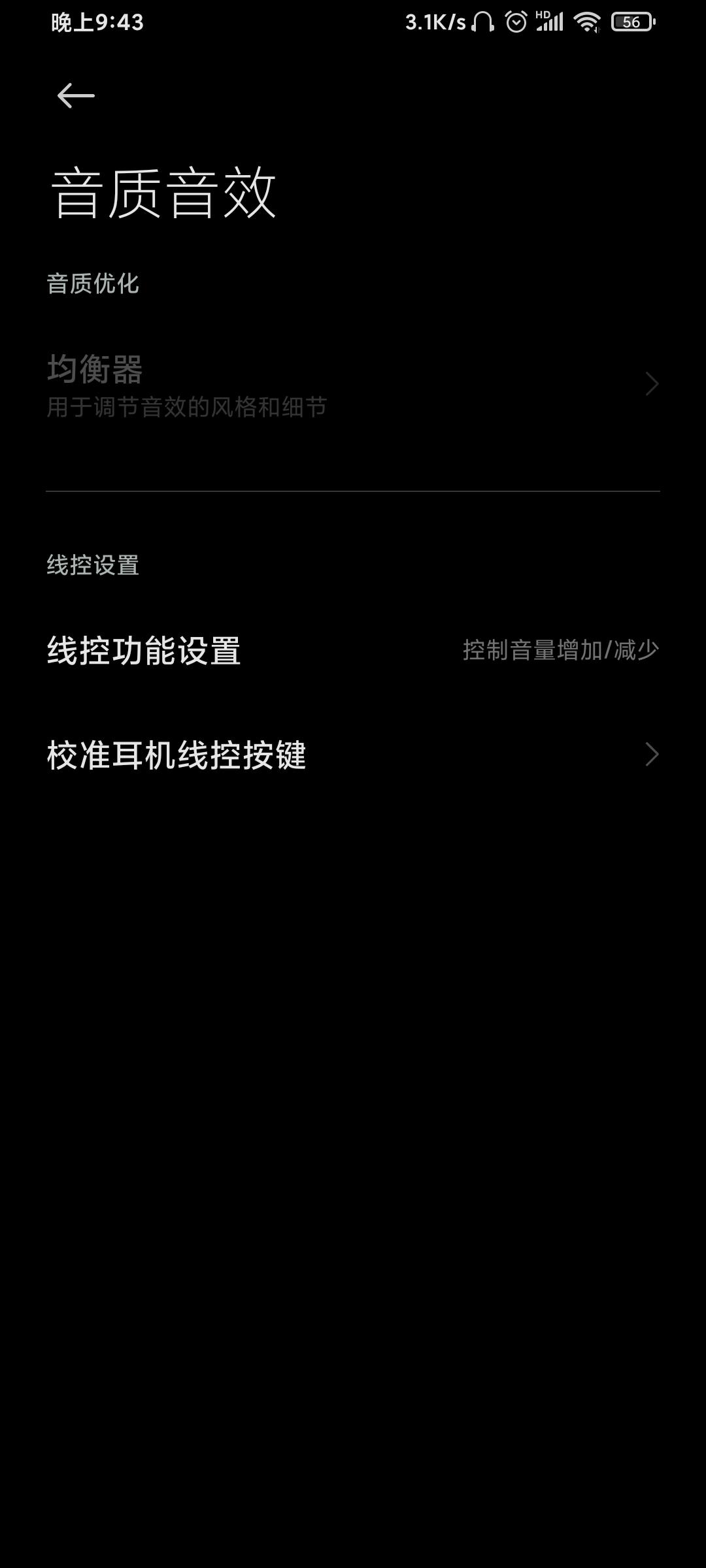
Task: Expand 均衡器 using its right chevron
Action: coord(651,384)
